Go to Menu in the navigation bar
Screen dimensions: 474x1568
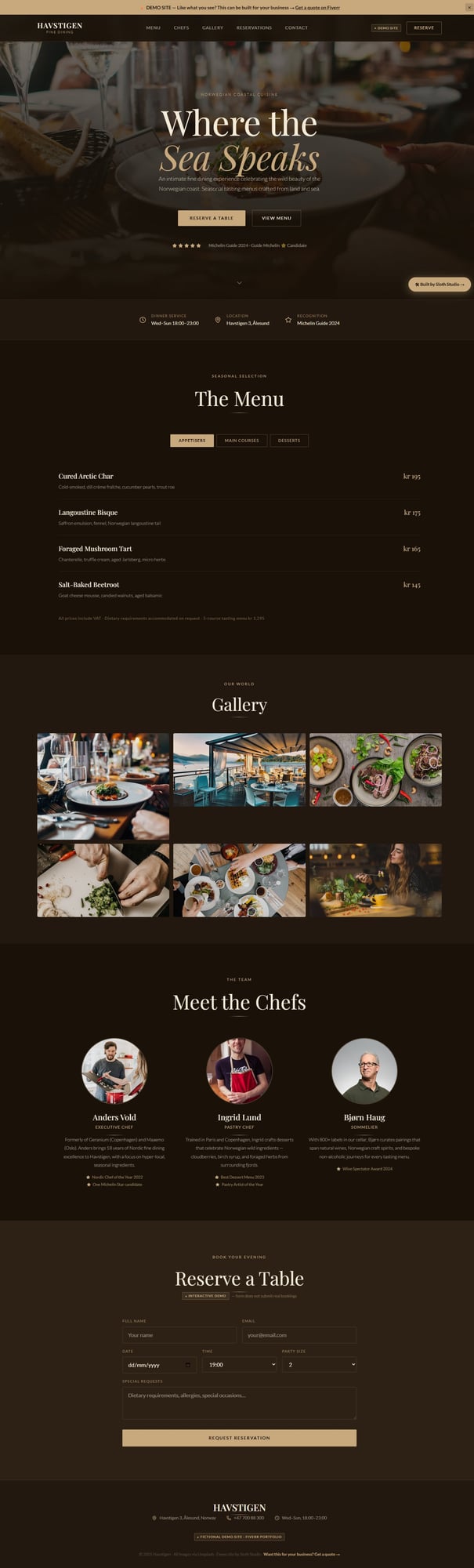point(153,27)
